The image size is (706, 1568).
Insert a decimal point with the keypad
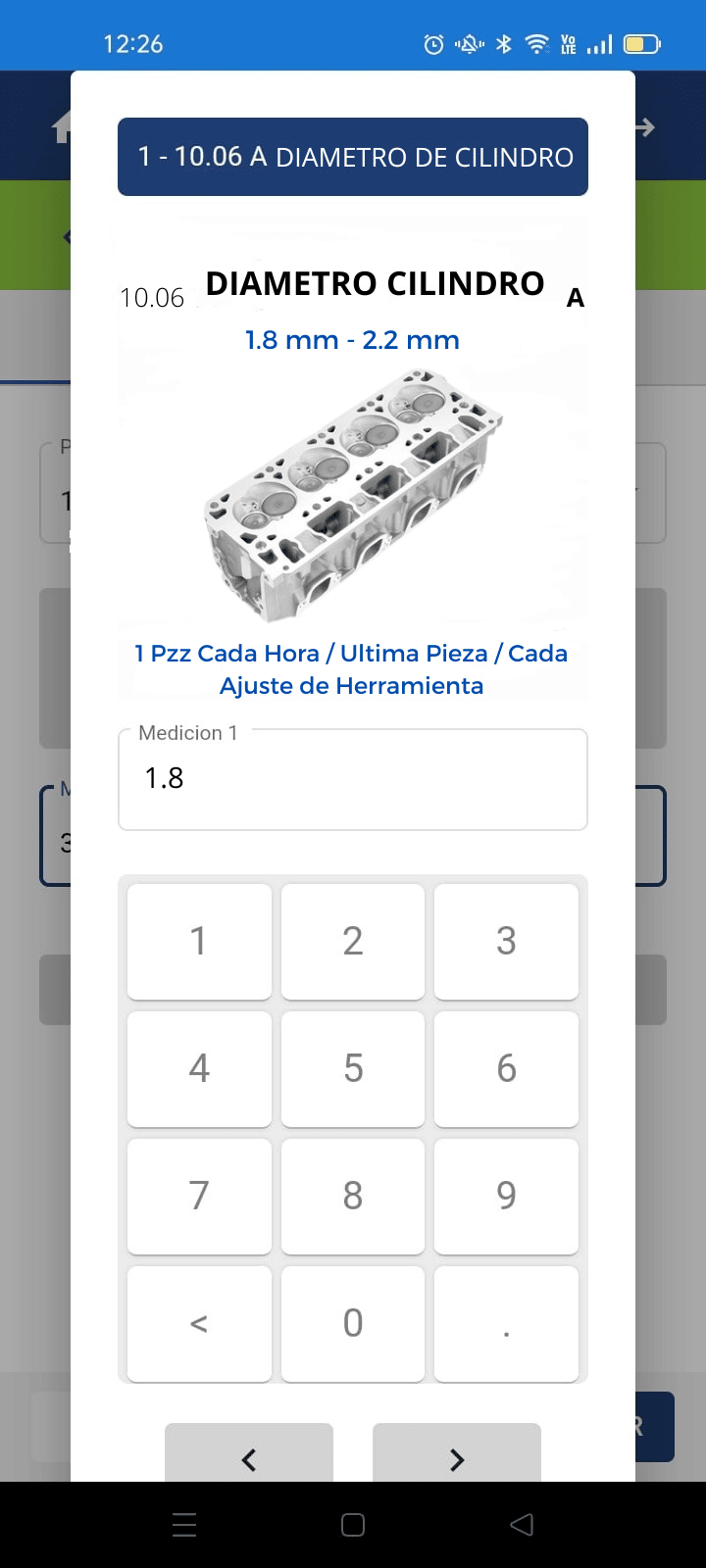point(506,1324)
